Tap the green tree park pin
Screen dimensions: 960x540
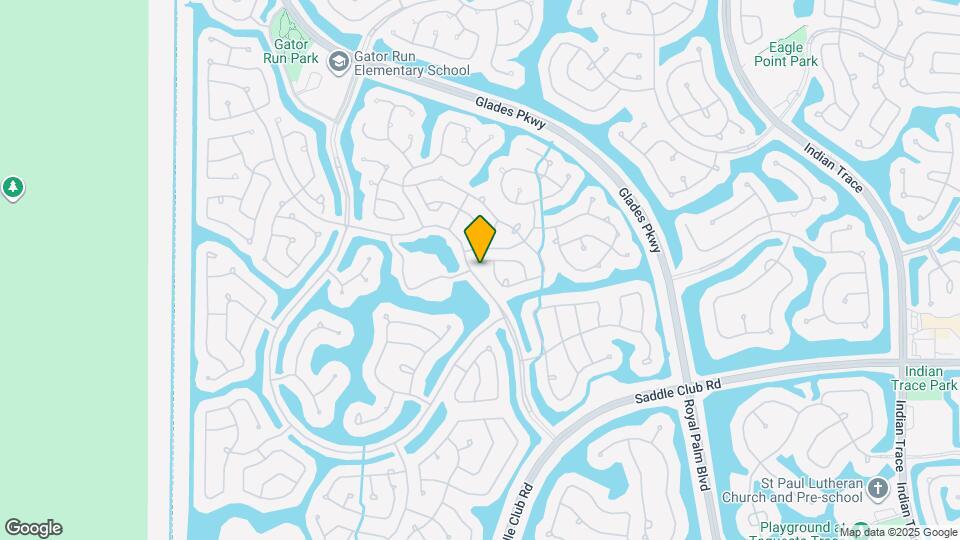click(x=12, y=187)
